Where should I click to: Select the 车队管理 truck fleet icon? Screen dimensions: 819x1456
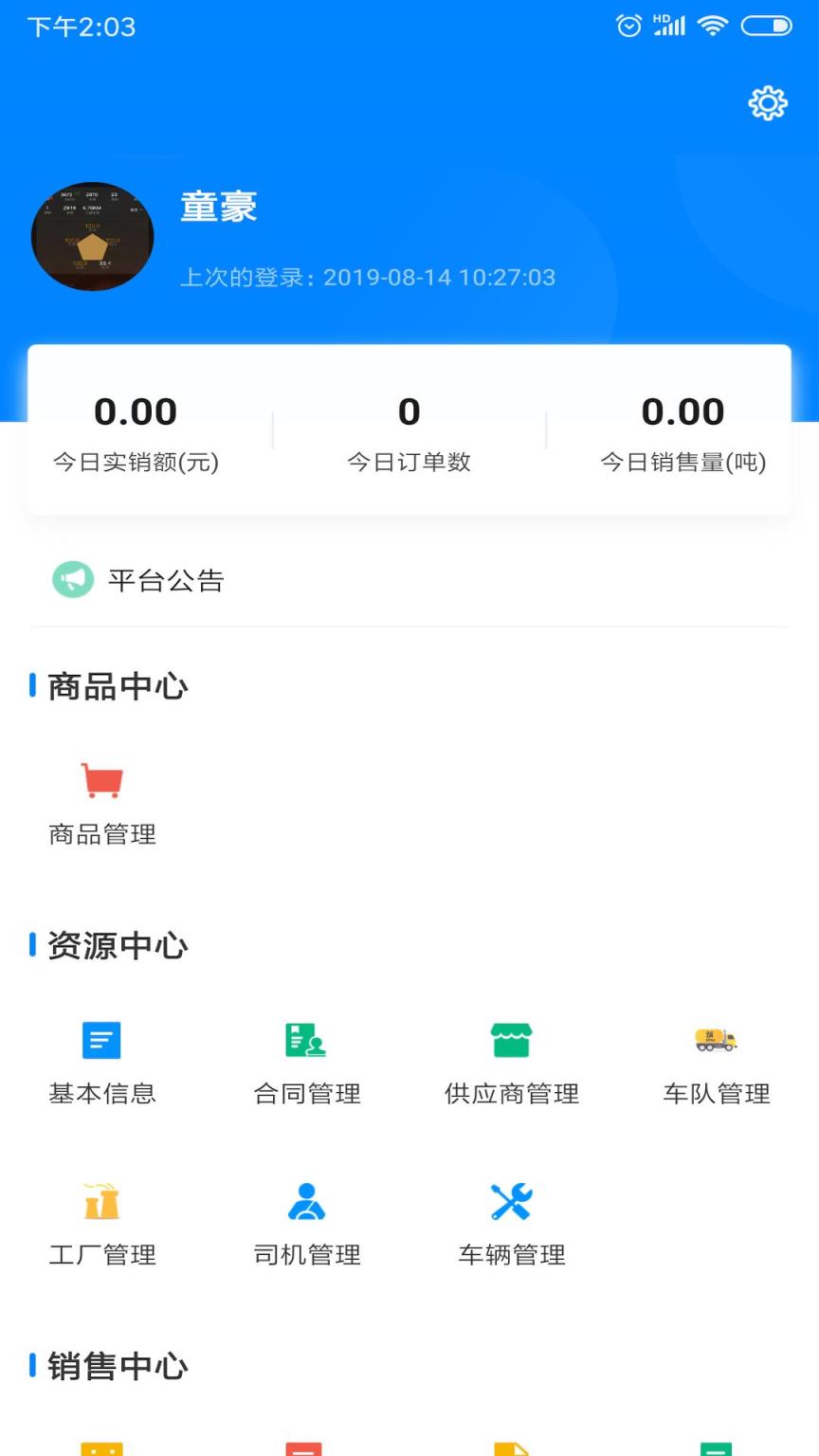click(x=716, y=1040)
